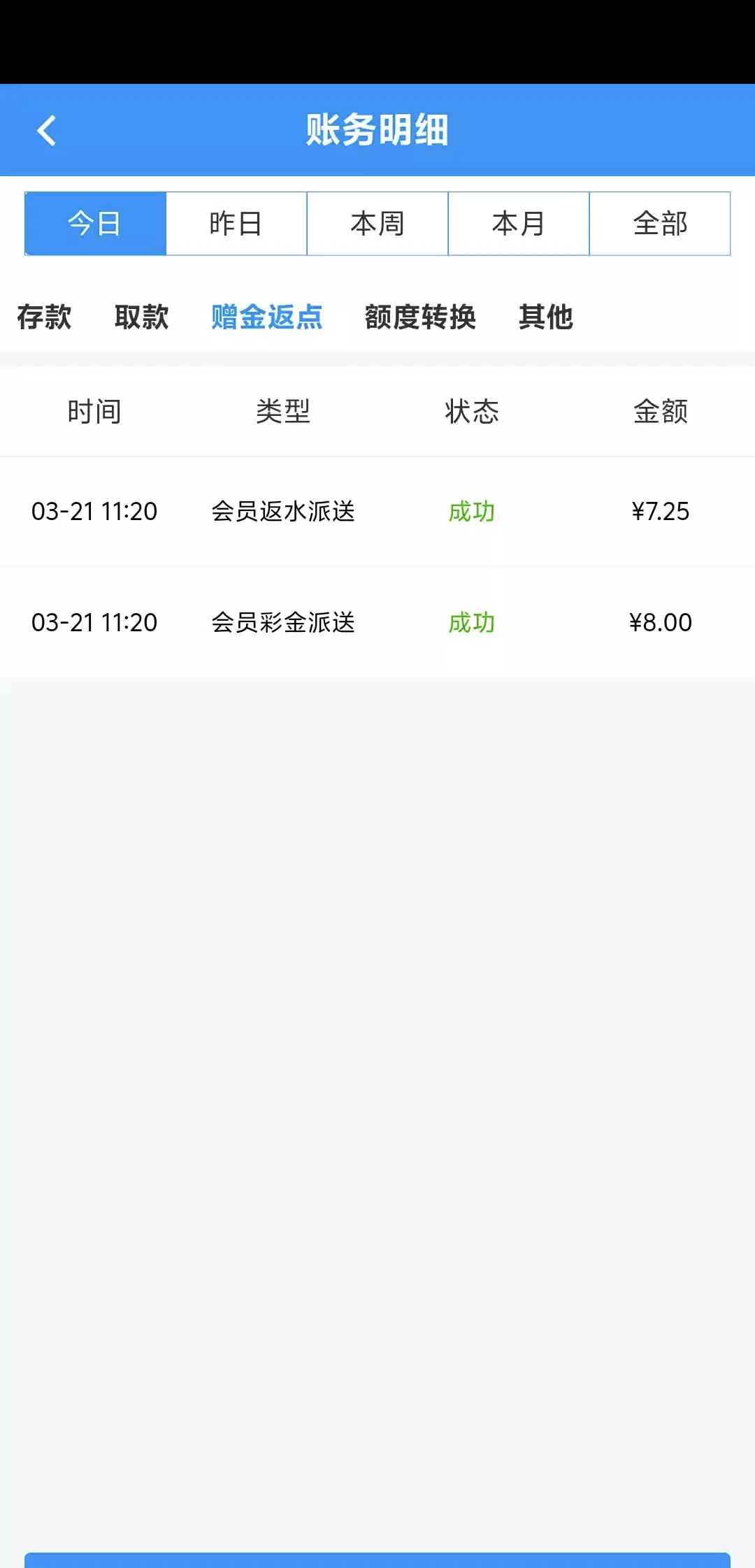Image resolution: width=755 pixels, height=1568 pixels.
Task: View 全部 account records
Action: [660, 224]
